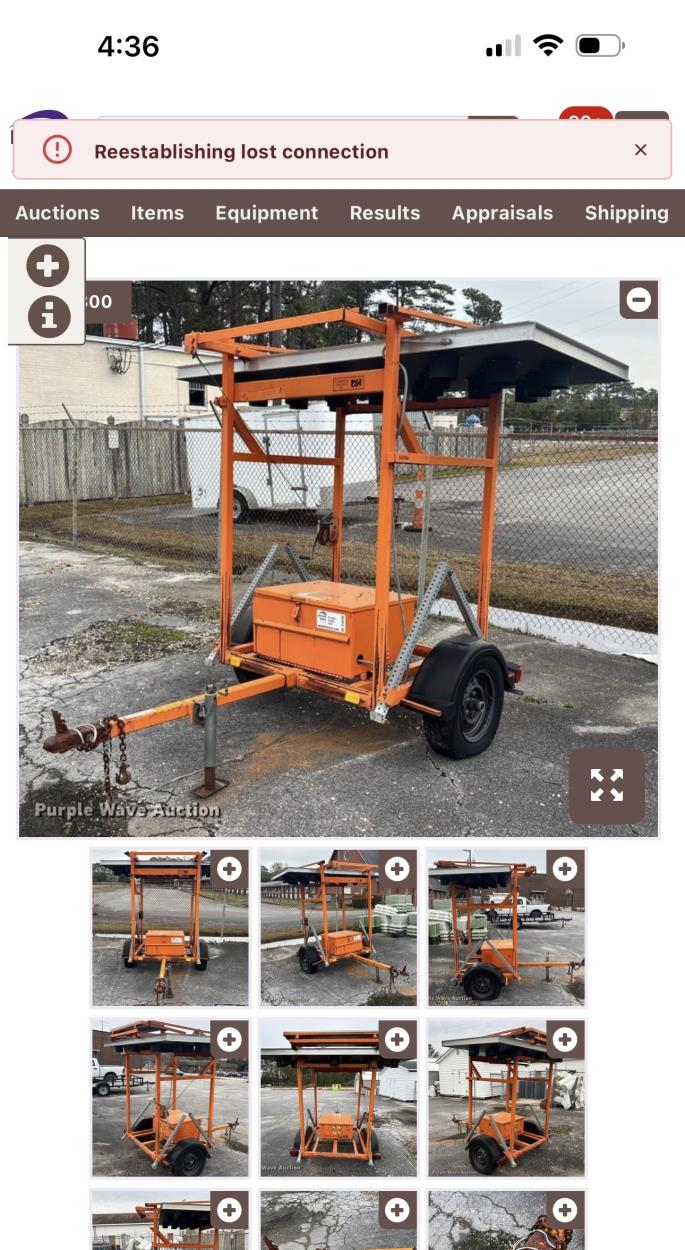Open second-row left trailer thumbnail
The image size is (685, 1250).
tap(169, 1097)
